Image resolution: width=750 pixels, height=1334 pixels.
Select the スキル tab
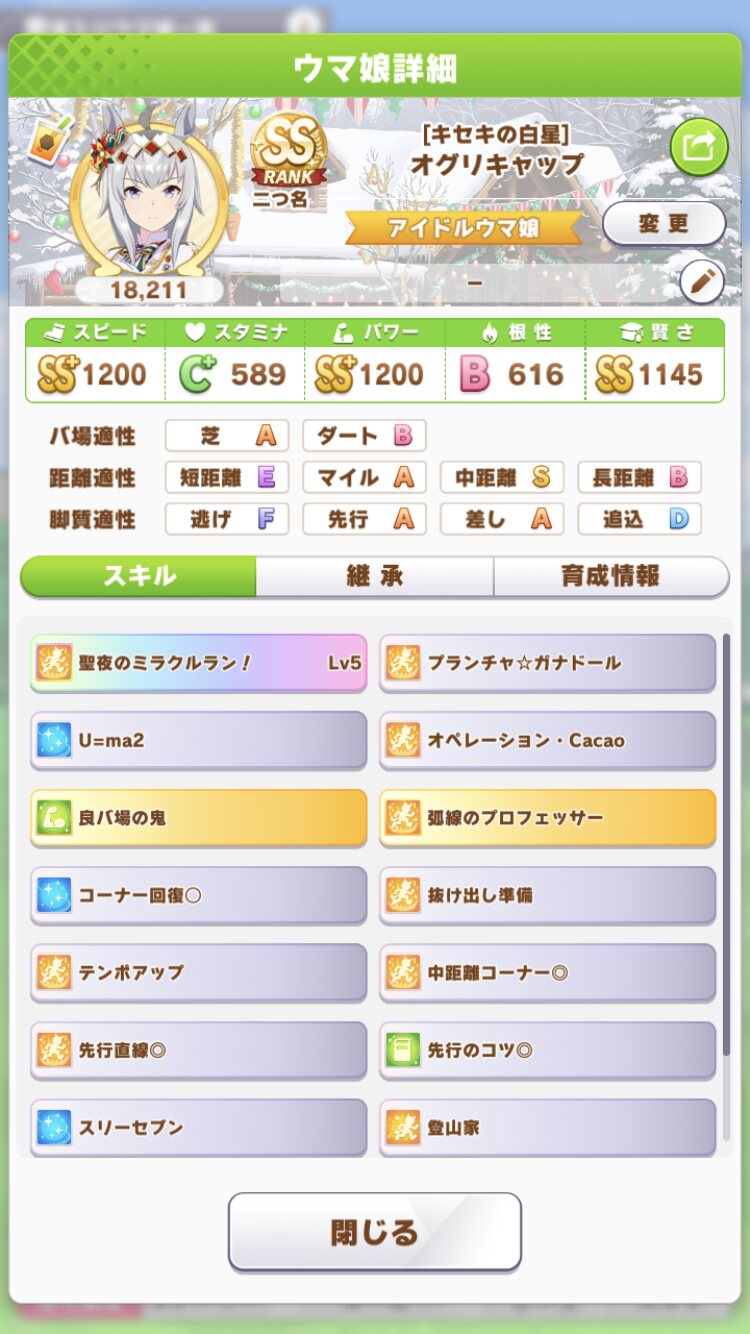tap(139, 576)
